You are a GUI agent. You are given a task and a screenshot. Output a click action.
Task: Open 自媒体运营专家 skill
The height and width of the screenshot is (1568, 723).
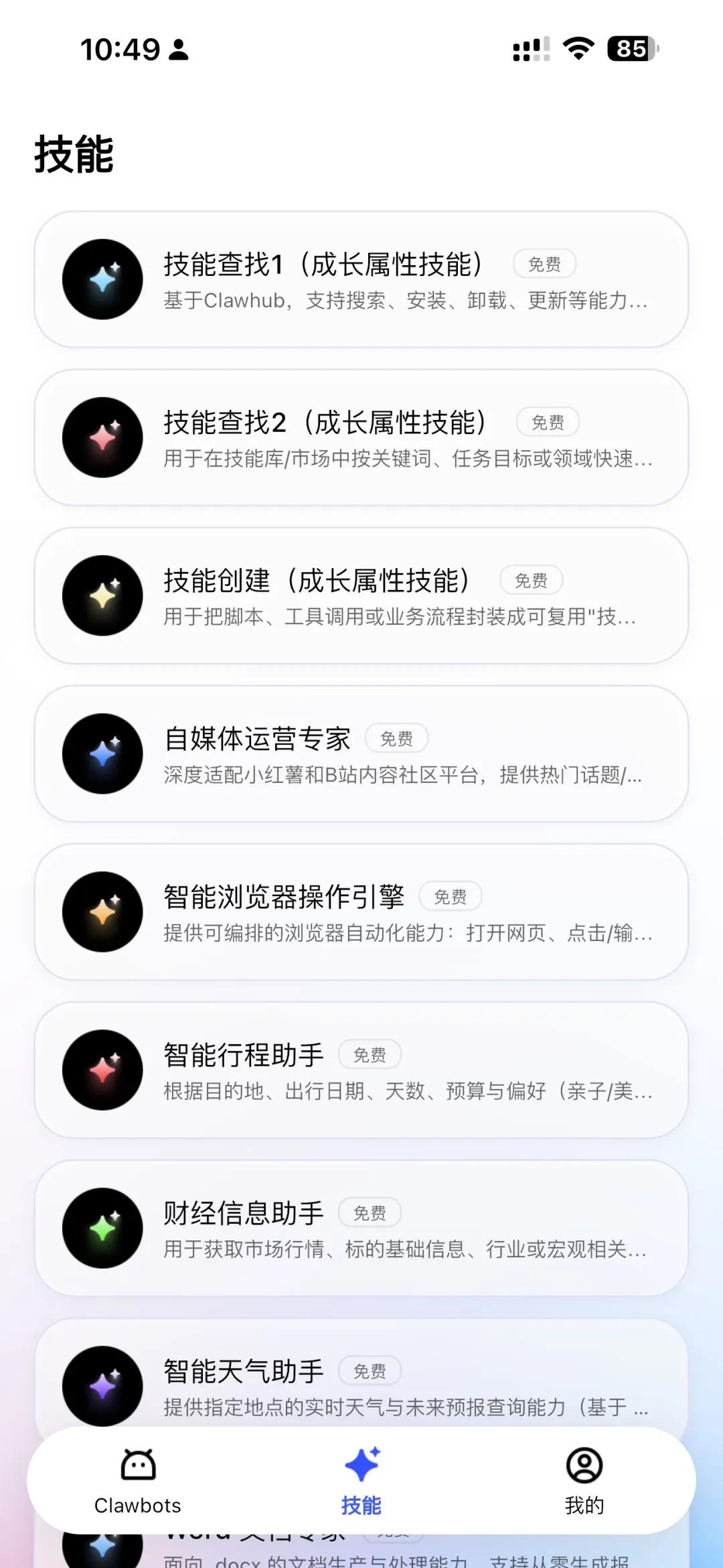pyautogui.click(x=361, y=754)
